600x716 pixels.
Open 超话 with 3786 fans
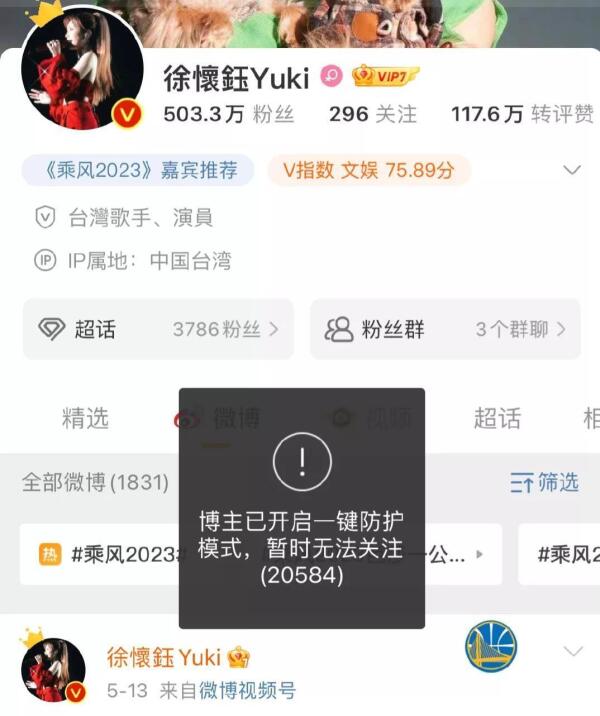point(158,329)
